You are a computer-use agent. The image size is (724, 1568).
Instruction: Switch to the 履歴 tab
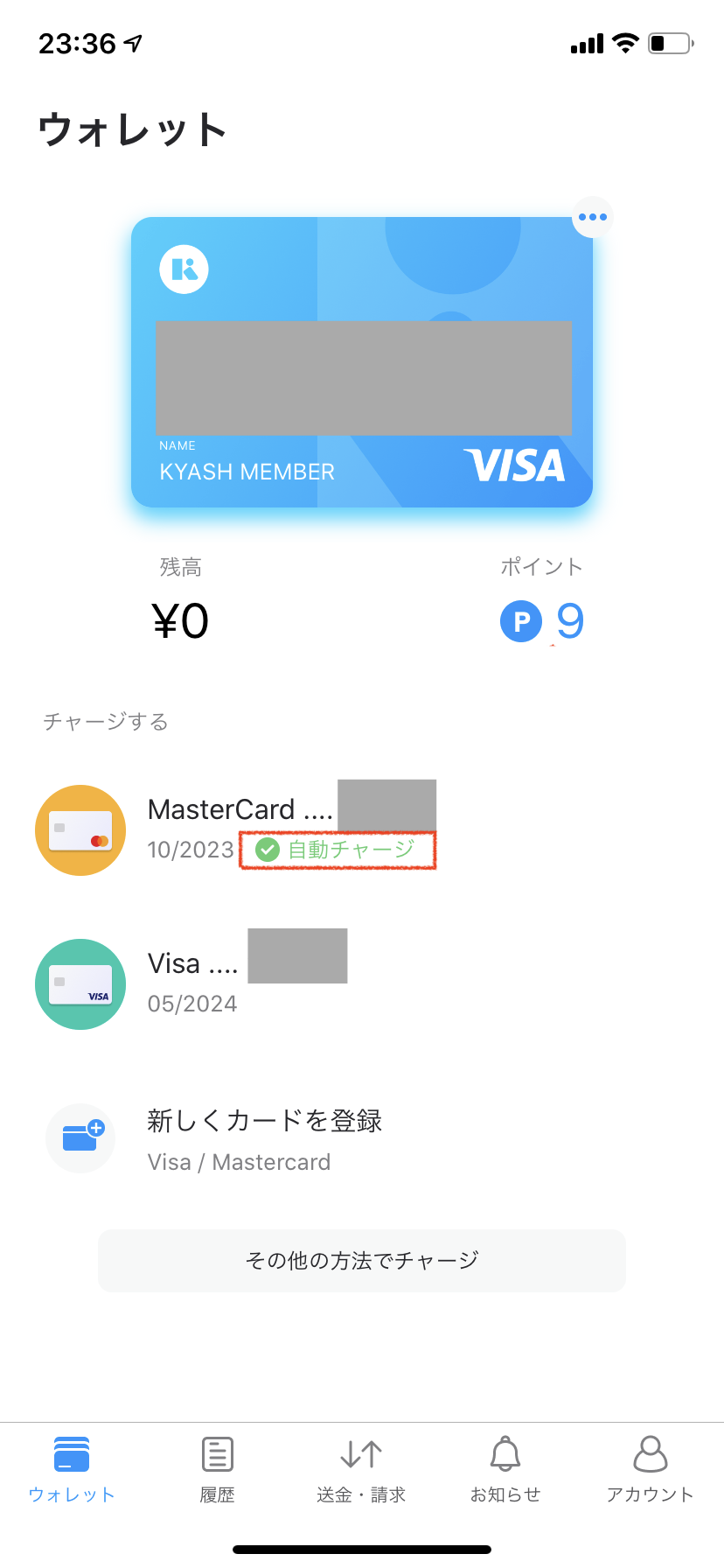click(x=217, y=1468)
